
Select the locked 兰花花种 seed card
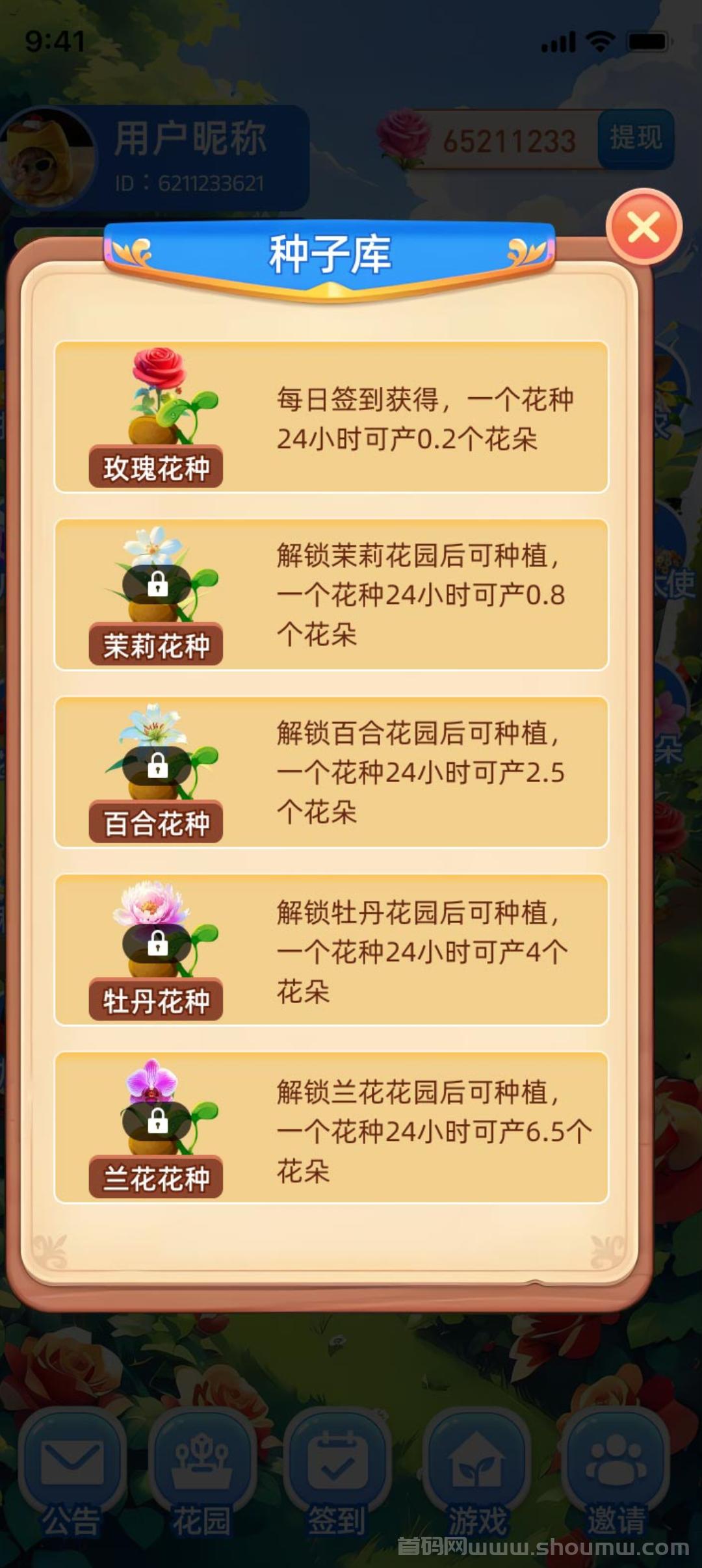[x=331, y=1127]
